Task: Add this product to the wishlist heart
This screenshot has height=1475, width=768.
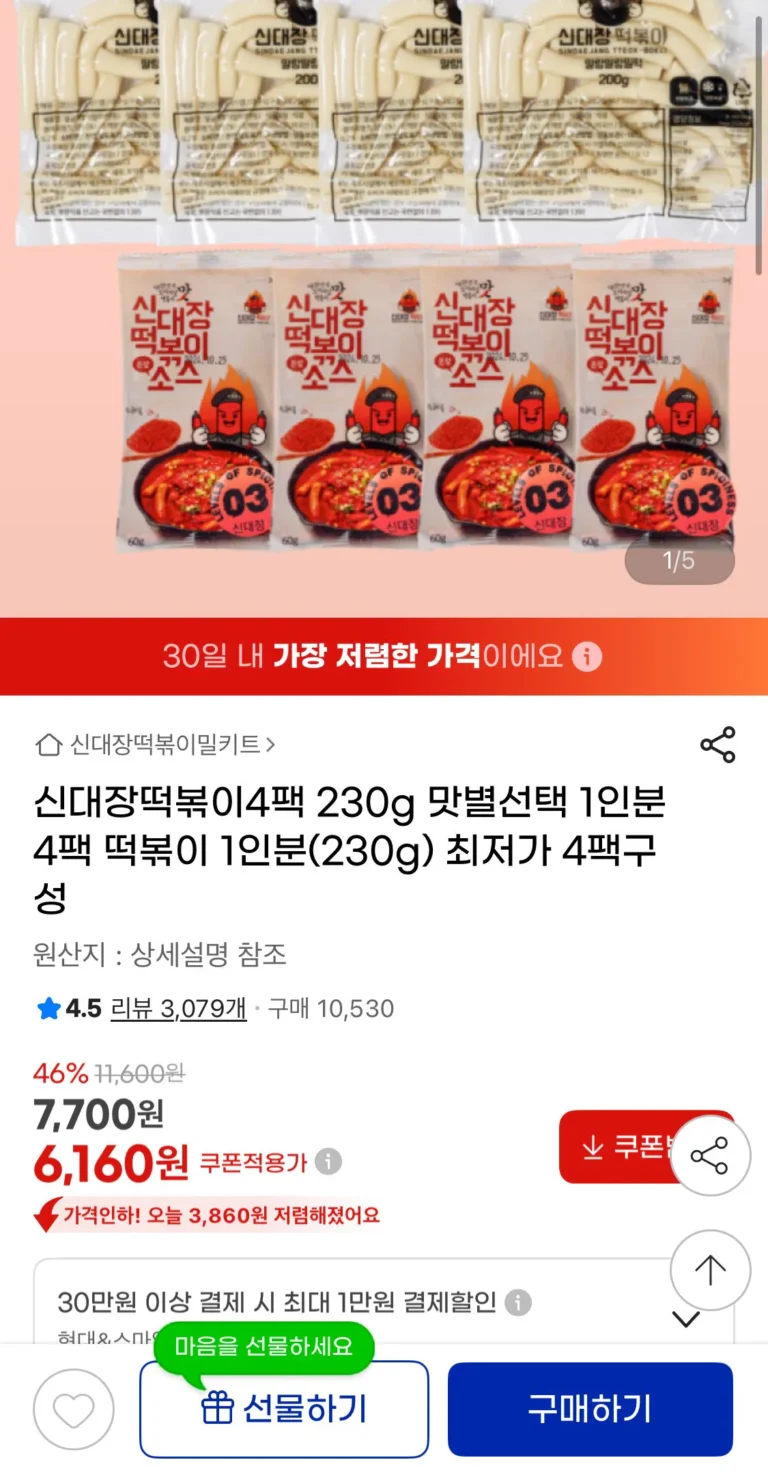Action: click(74, 1410)
